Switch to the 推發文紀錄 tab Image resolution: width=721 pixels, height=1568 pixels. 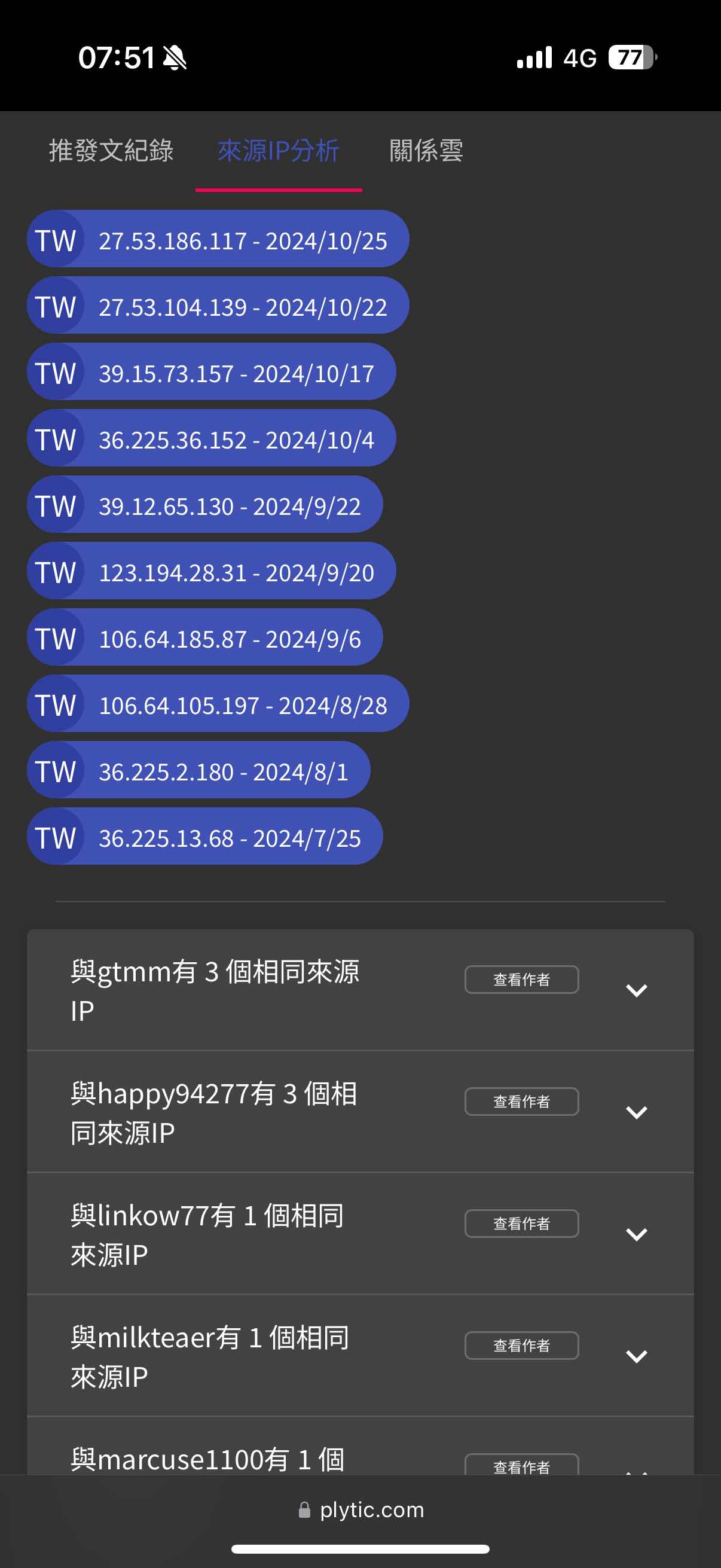111,151
